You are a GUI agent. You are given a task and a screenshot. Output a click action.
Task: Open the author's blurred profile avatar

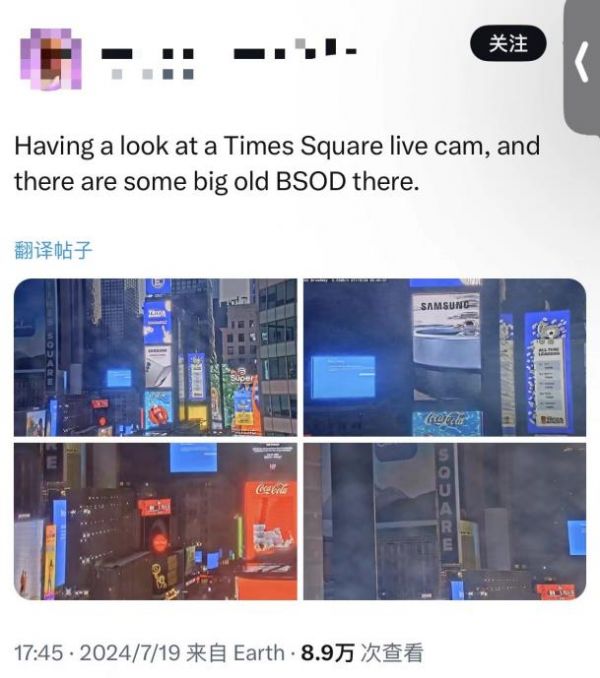pos(53,58)
